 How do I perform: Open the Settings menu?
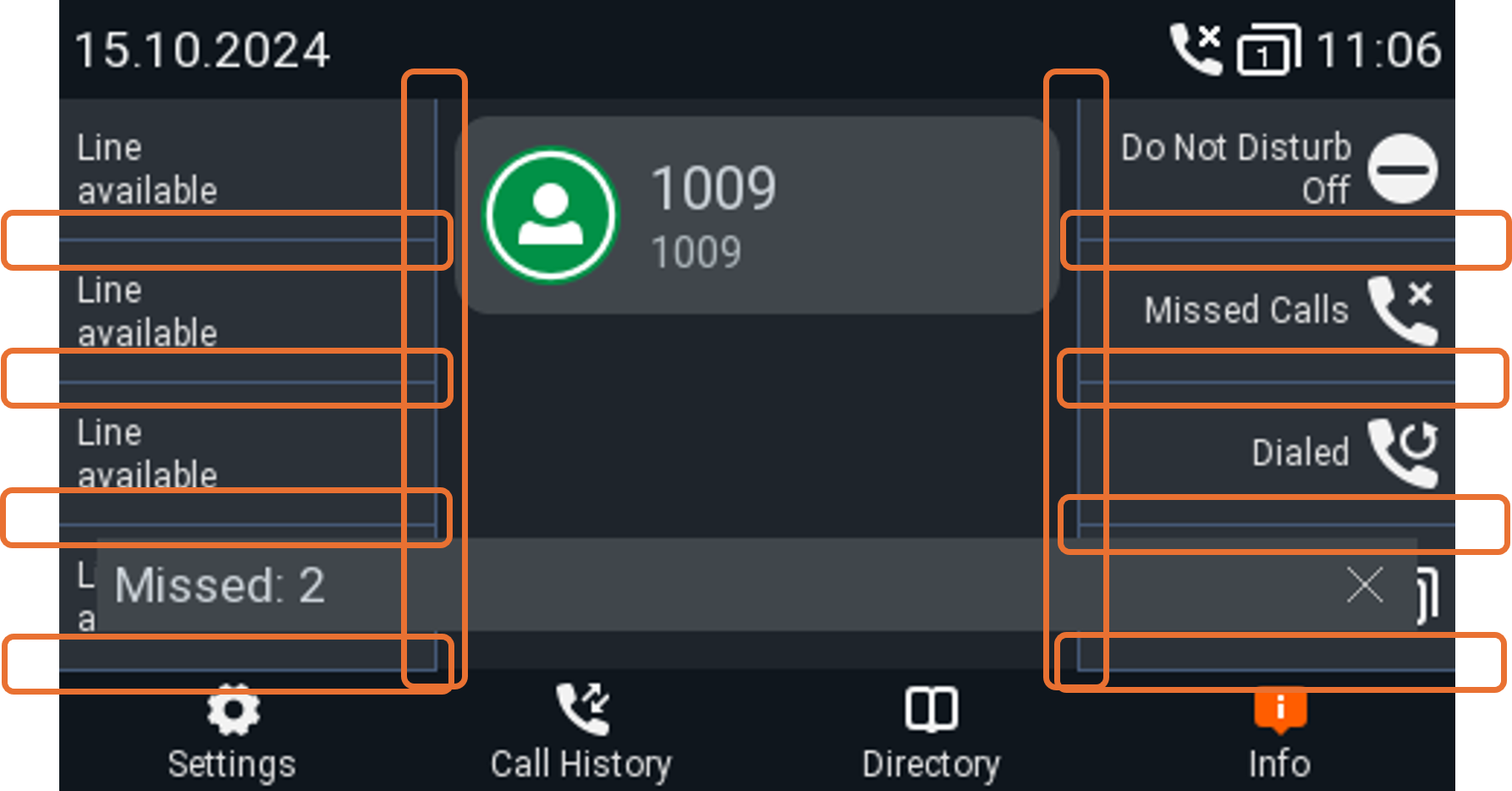232,732
